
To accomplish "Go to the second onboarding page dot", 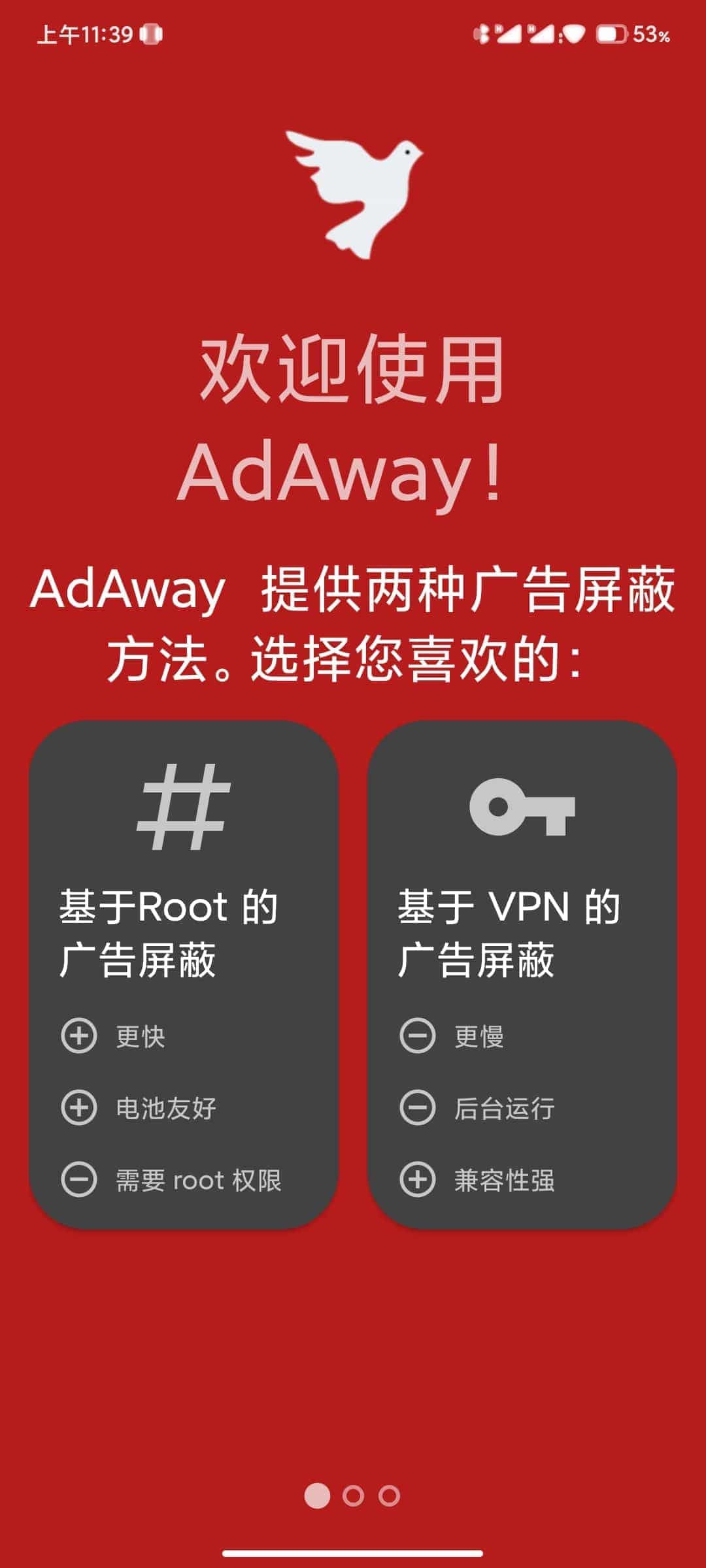I will pyautogui.click(x=353, y=1495).
